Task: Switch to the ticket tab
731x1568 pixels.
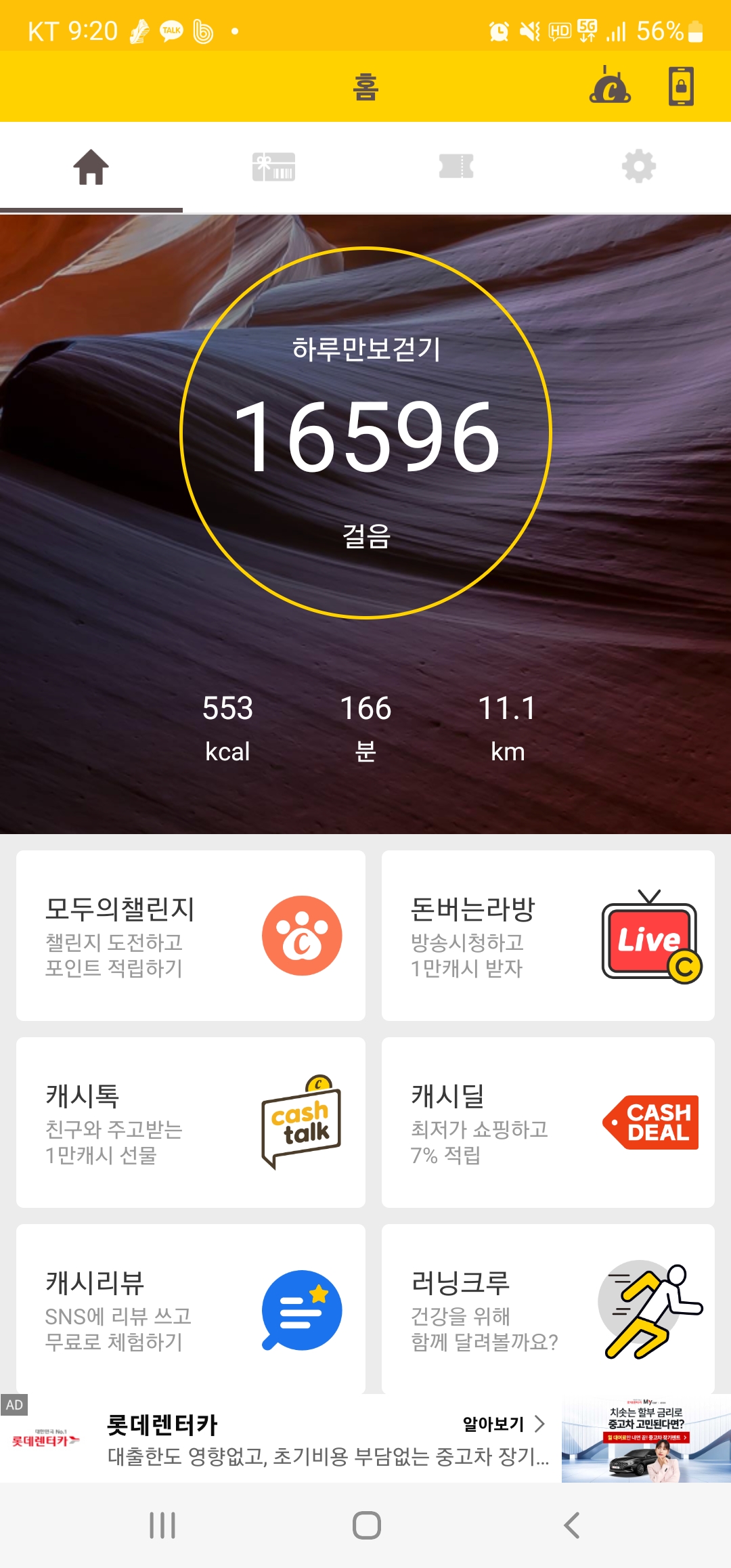Action: (456, 167)
